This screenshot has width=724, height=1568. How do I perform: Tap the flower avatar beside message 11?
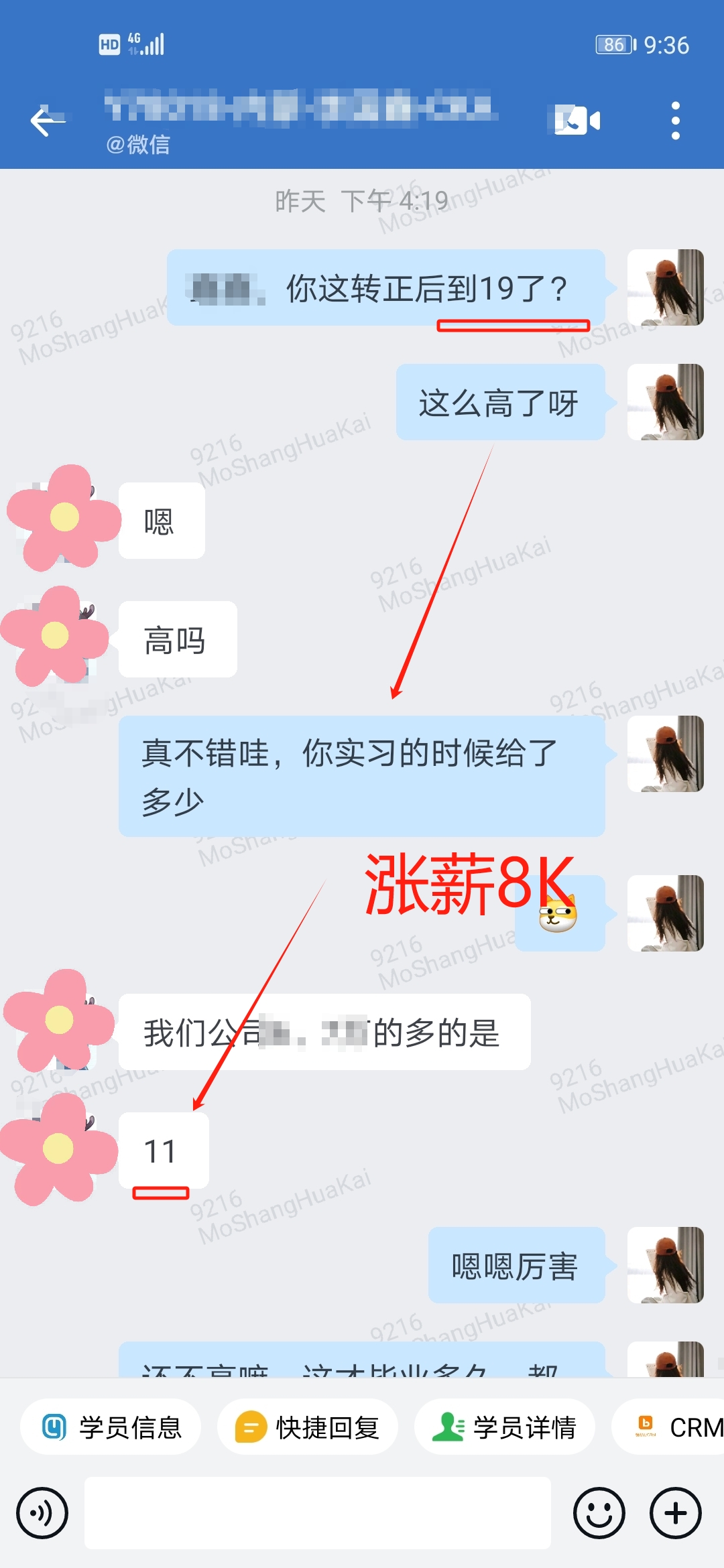coord(59,1149)
